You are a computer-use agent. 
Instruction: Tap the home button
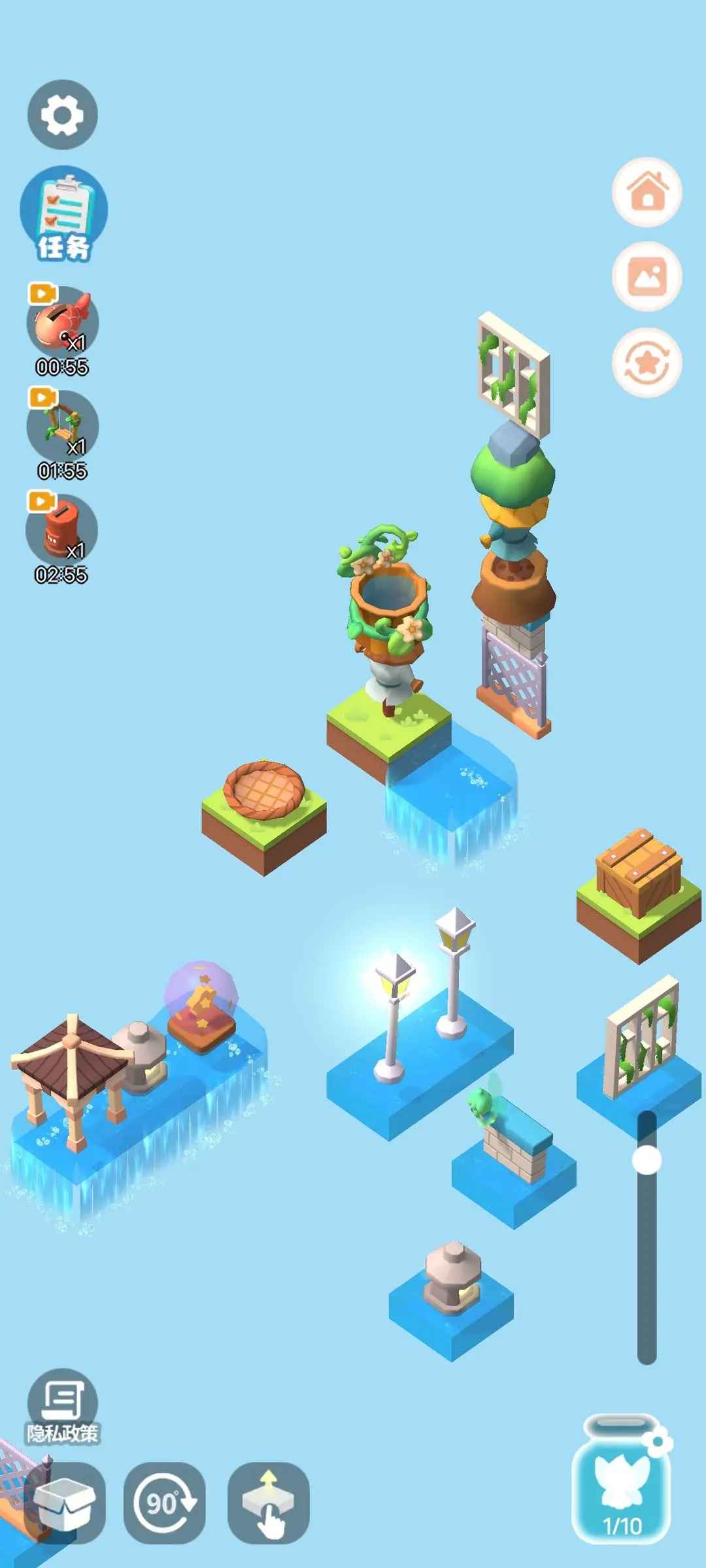[x=647, y=192]
